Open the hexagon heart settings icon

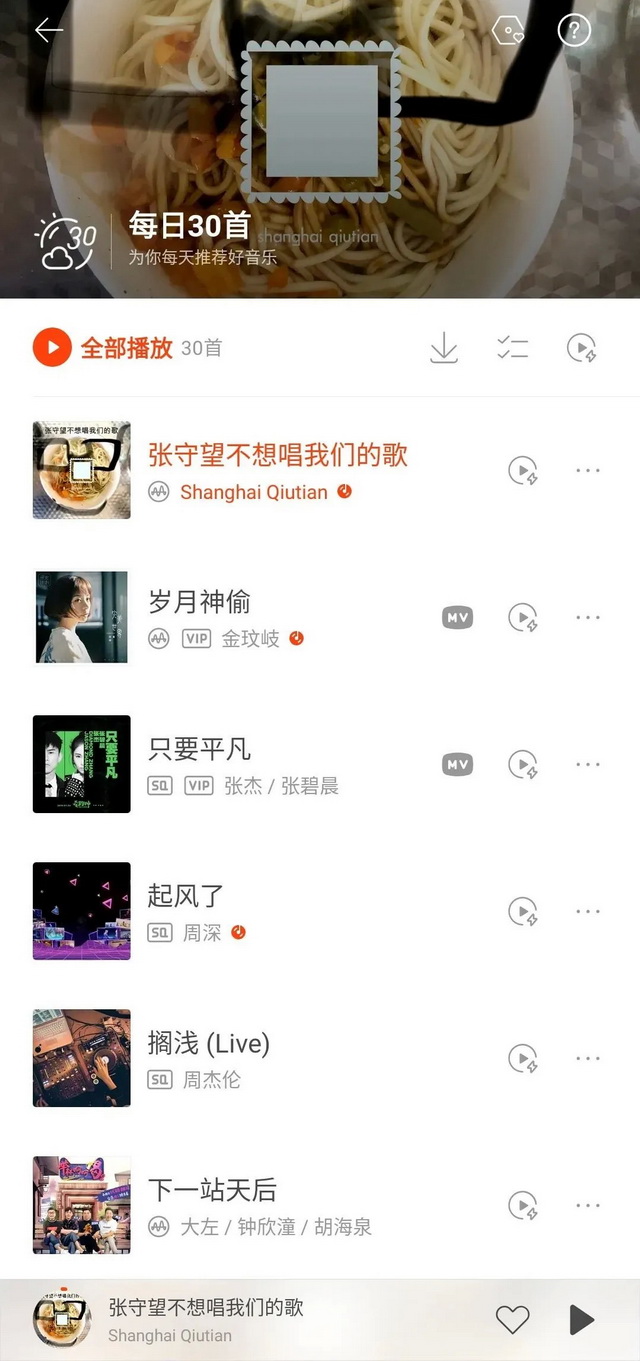pyautogui.click(x=508, y=31)
